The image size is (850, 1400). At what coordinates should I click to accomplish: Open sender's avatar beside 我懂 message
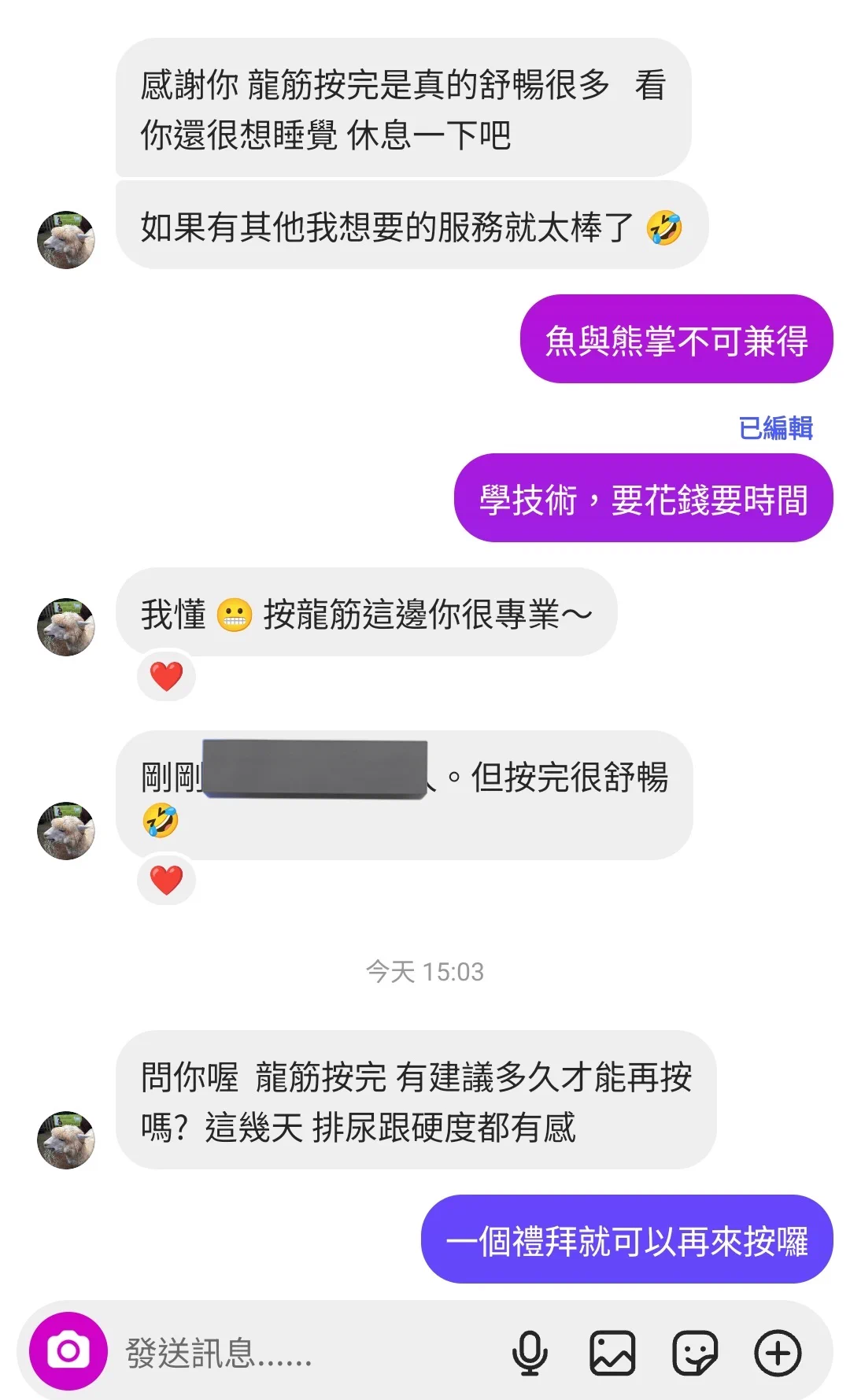point(66,626)
